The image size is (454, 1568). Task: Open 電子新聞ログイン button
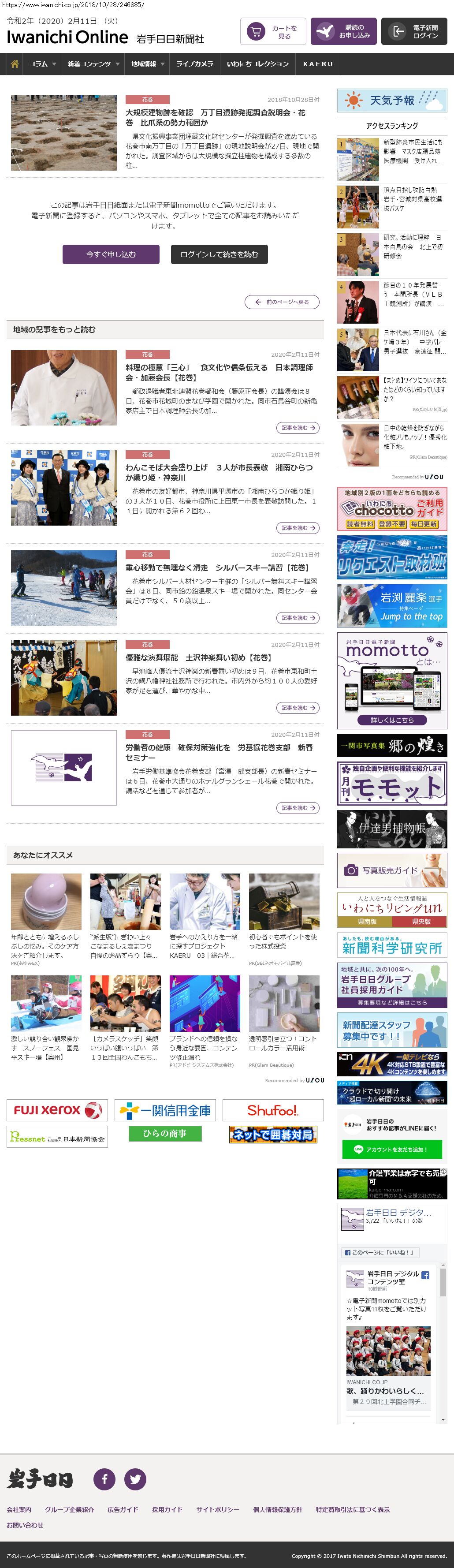[x=414, y=32]
